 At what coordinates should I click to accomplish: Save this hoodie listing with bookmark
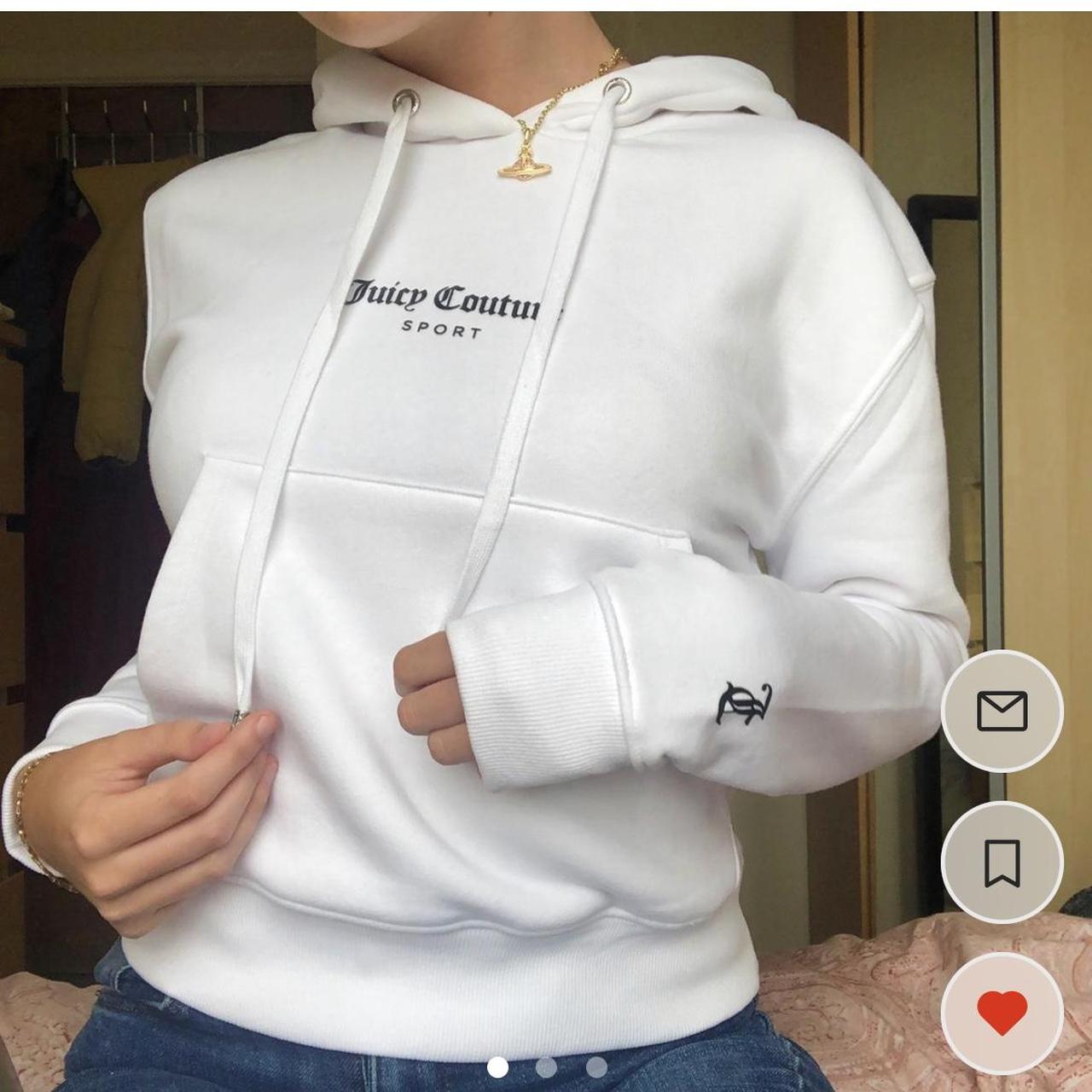[1002, 863]
